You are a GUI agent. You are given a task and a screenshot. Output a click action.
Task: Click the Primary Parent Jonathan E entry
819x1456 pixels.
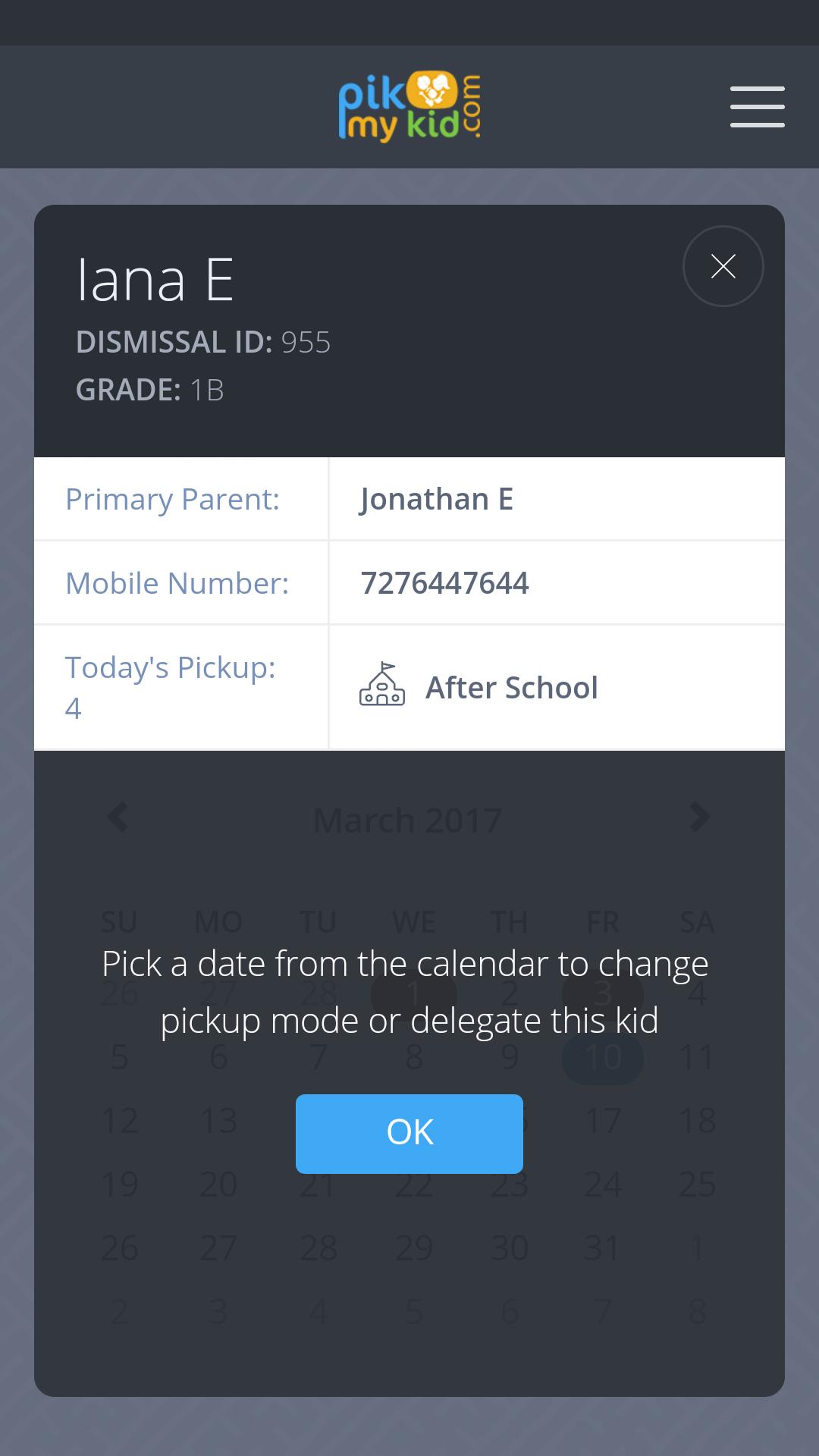438,499
